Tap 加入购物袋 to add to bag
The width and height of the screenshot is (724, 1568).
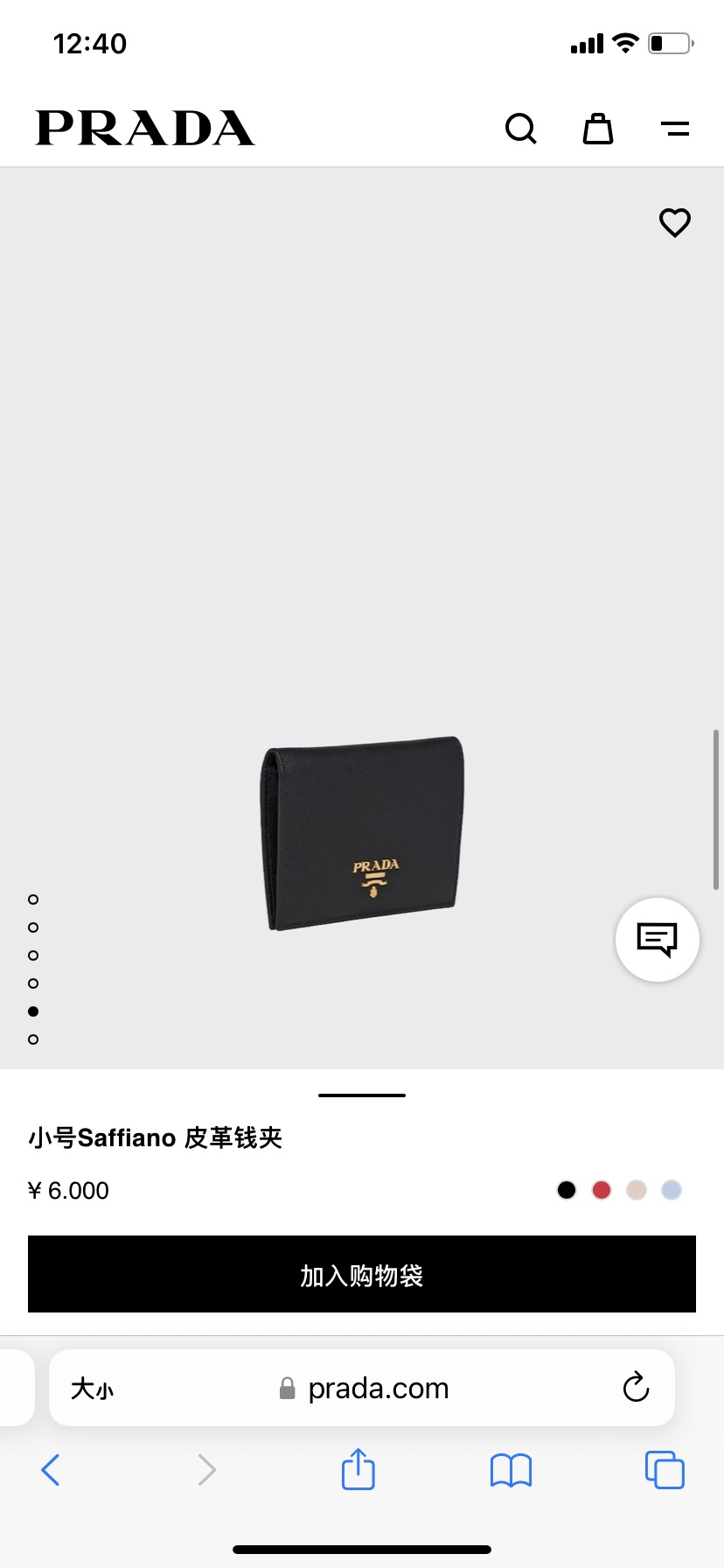(x=362, y=1274)
